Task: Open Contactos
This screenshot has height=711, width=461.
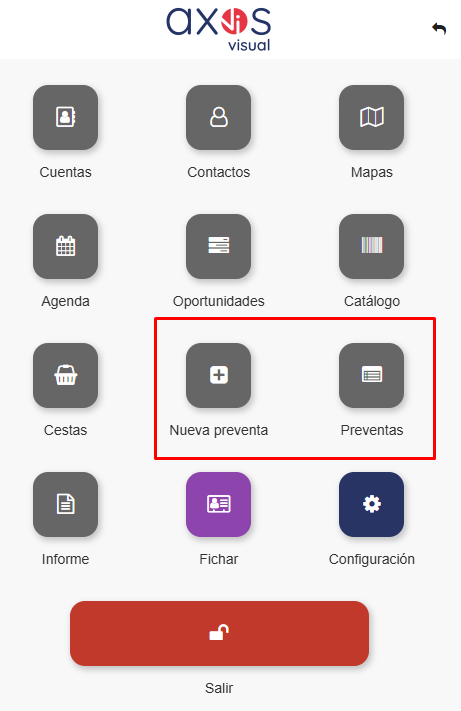Action: point(218,117)
